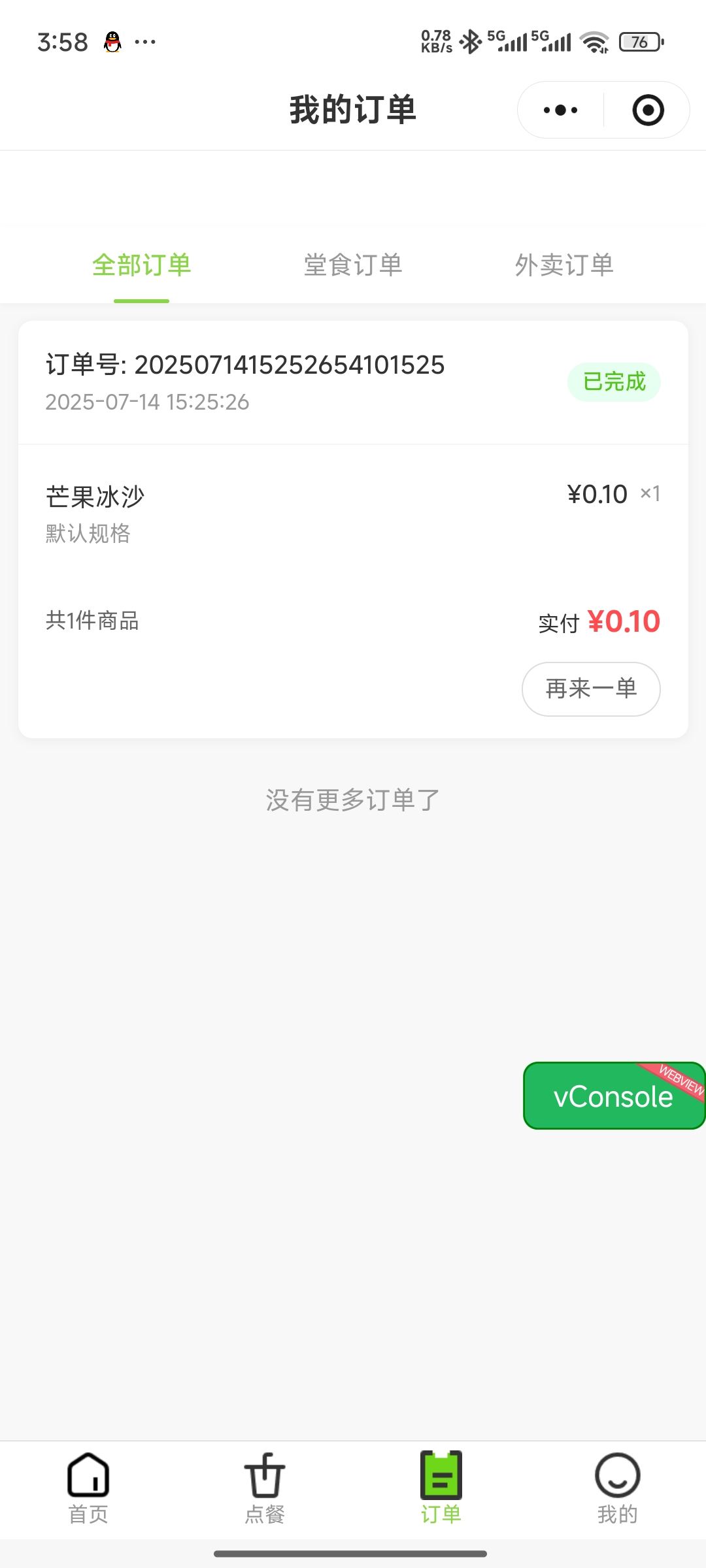This screenshot has width=706, height=1568.
Task: Select the 已完成 order status badge
Action: pos(613,382)
